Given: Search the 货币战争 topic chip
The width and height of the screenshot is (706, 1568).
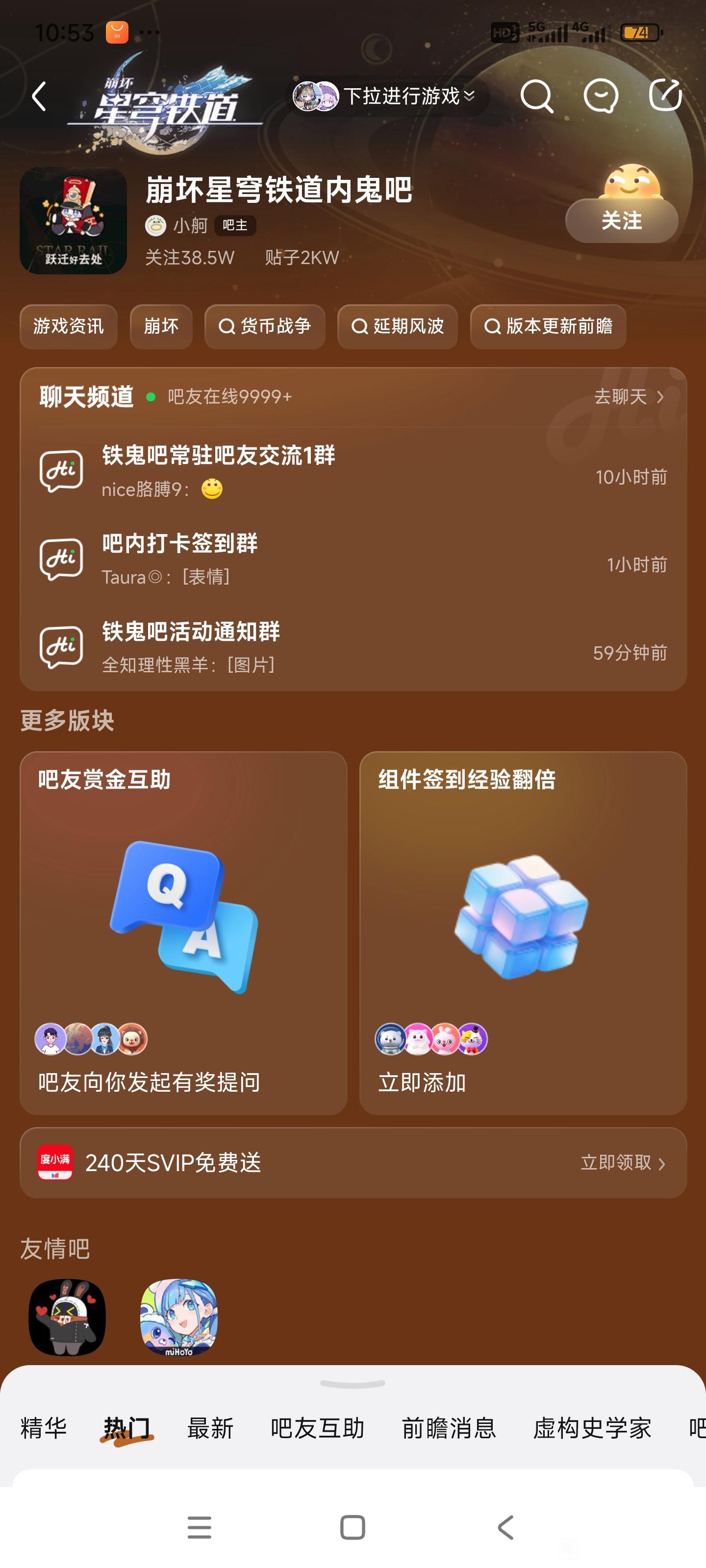Looking at the screenshot, I should click(x=264, y=326).
